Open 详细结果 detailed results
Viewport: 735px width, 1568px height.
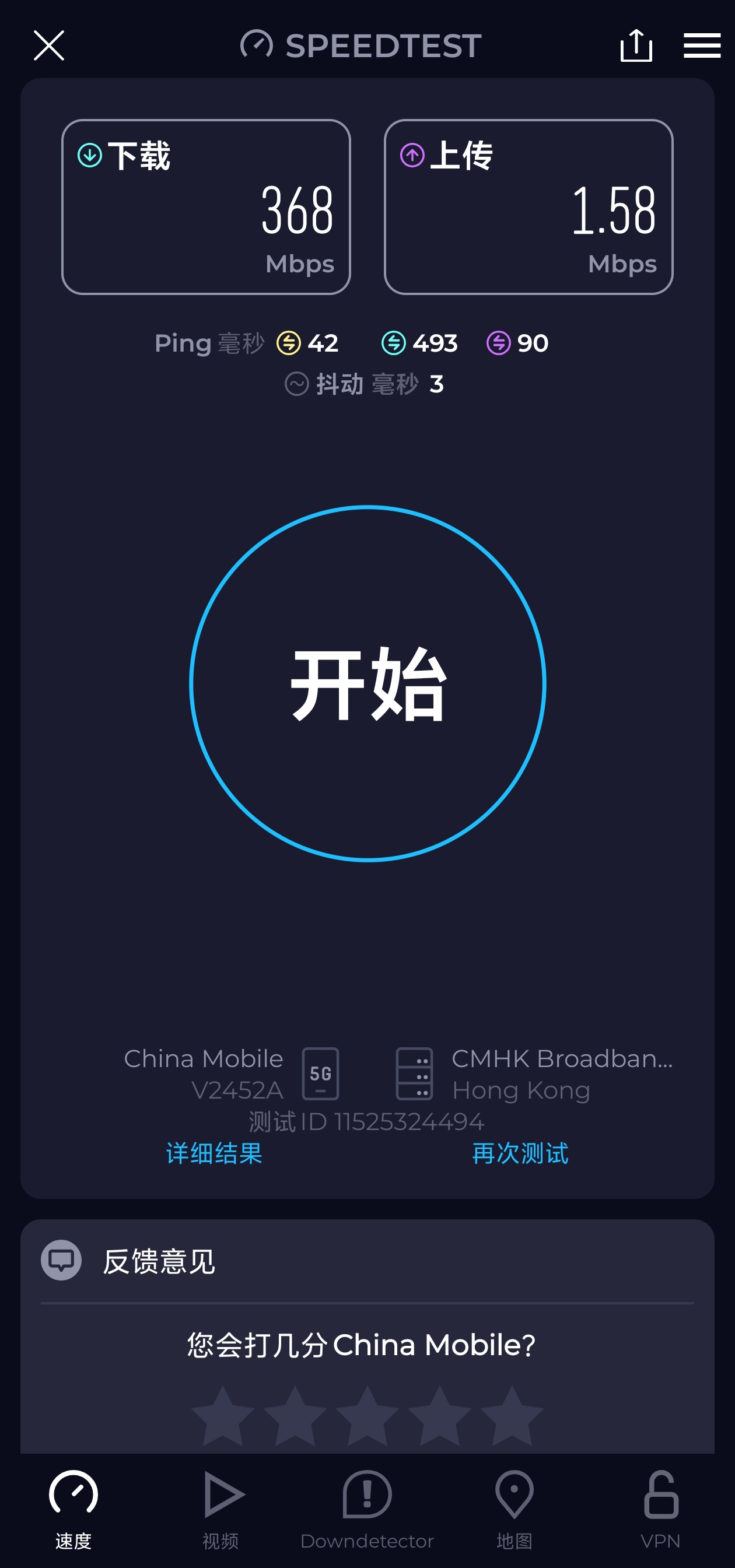pos(213,1153)
